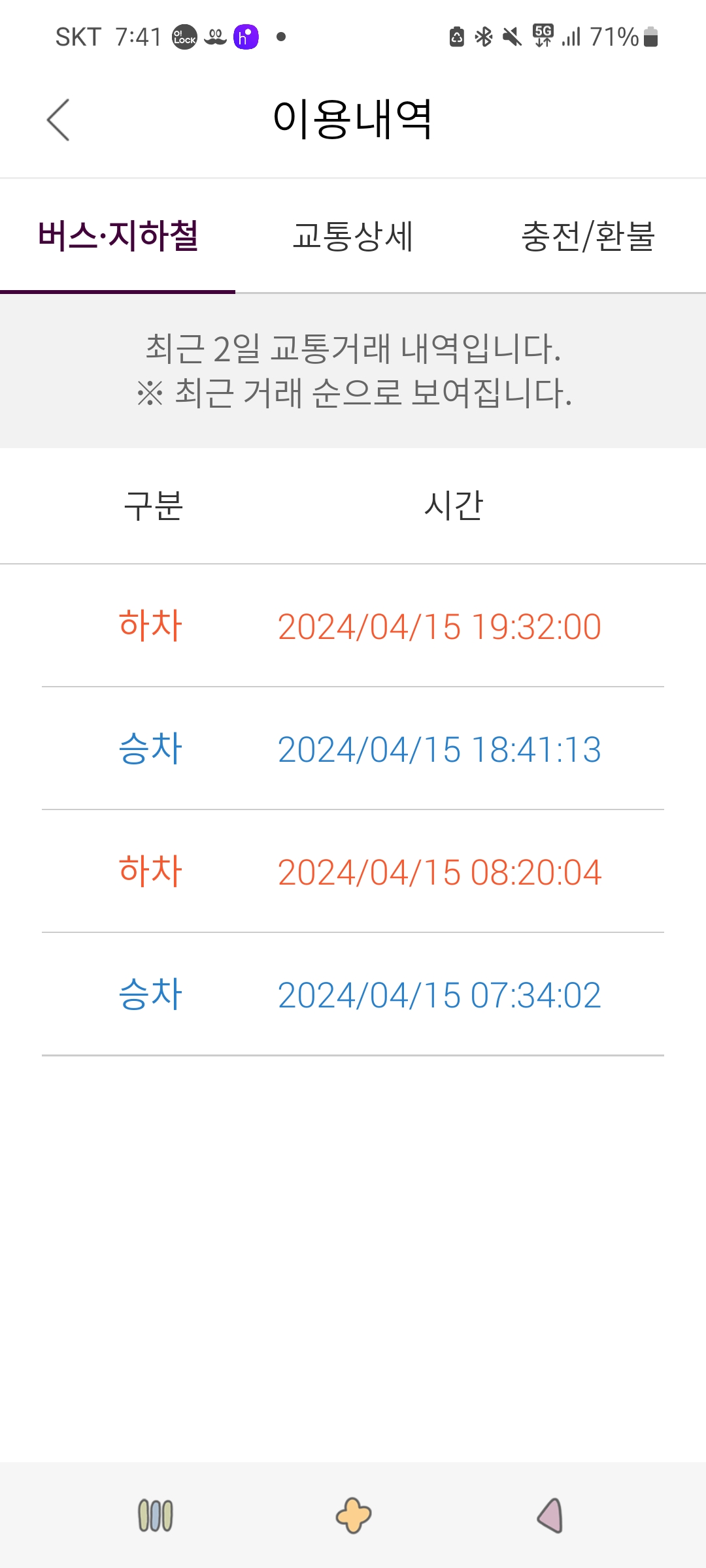Go back from the 이용내역 screen
Viewport: 706px width, 1568px height.
[58, 120]
